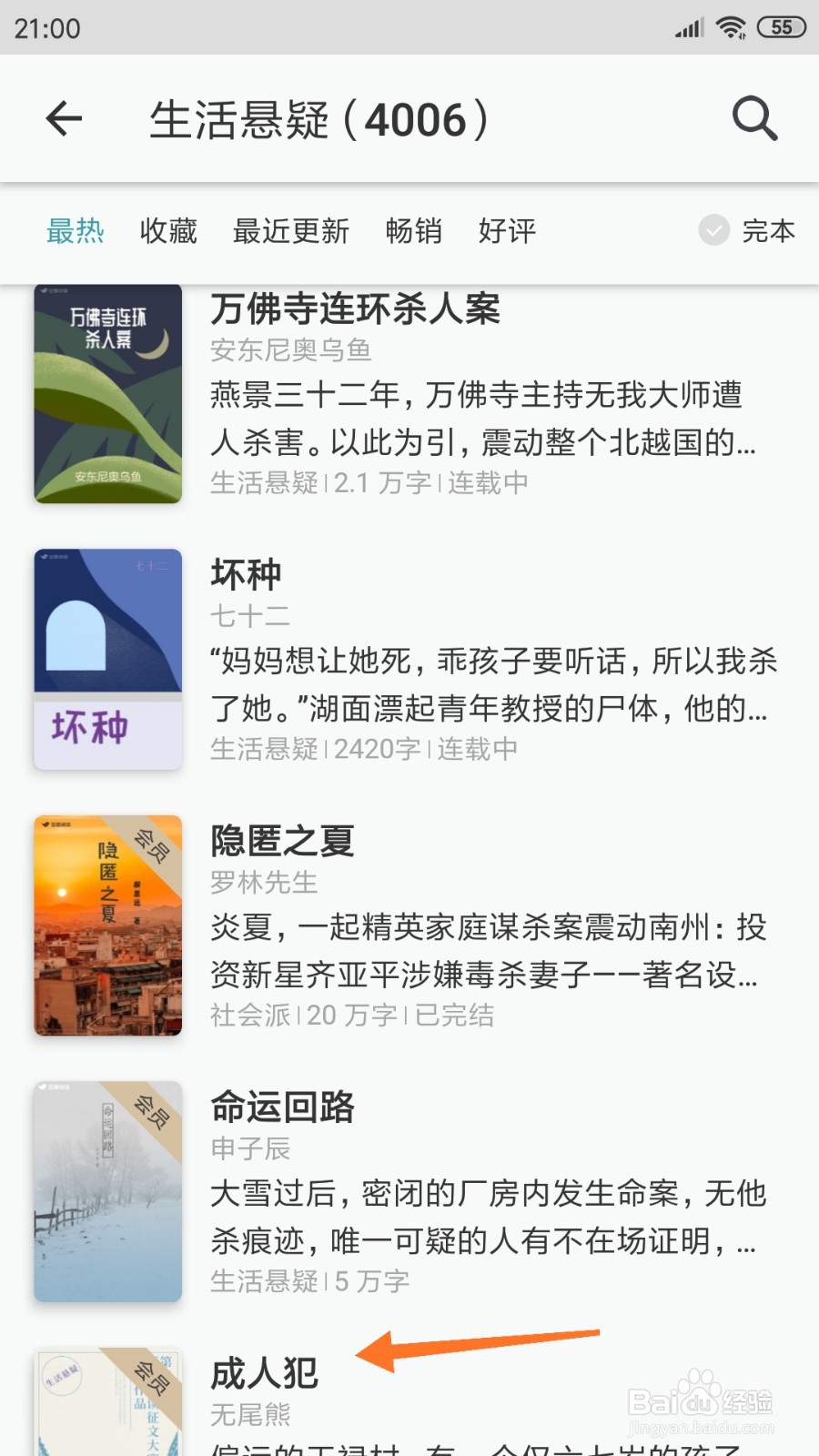819x1456 pixels.
Task: Open the book 隐匿之夏
Action: point(409,925)
